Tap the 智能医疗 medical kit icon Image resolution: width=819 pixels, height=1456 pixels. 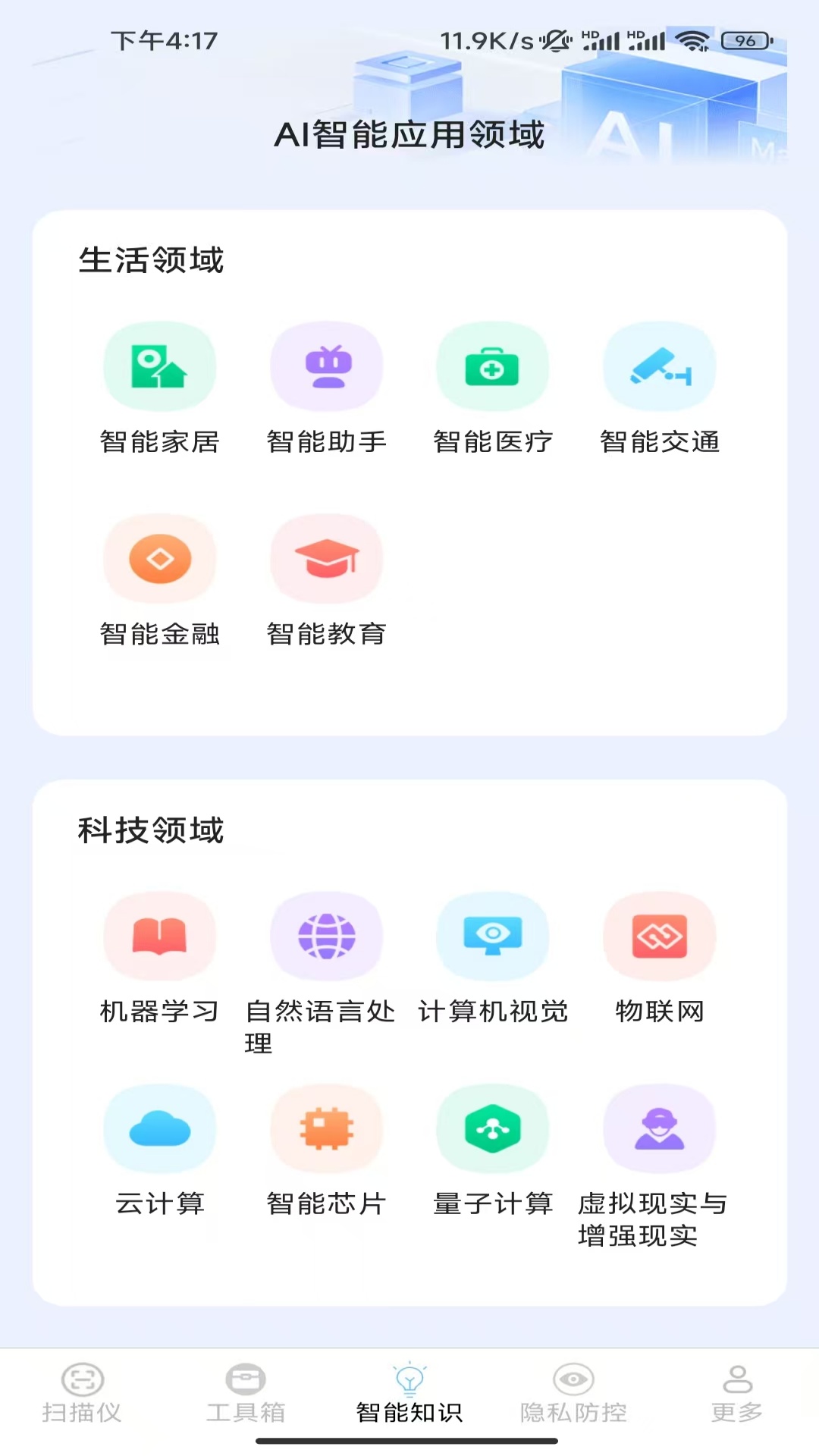(493, 366)
